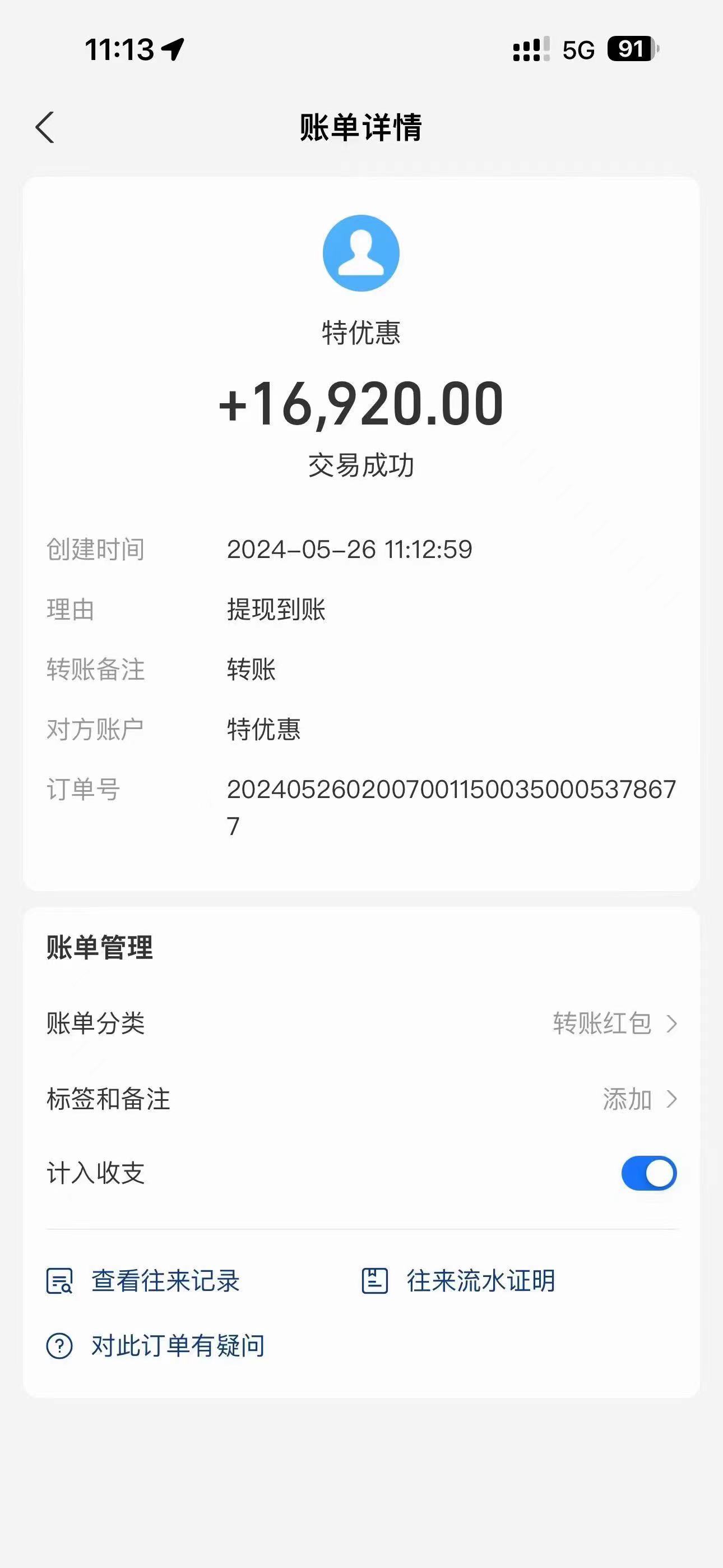Open 特优惠 profile avatar
The height and width of the screenshot is (1568, 723).
coord(361,252)
